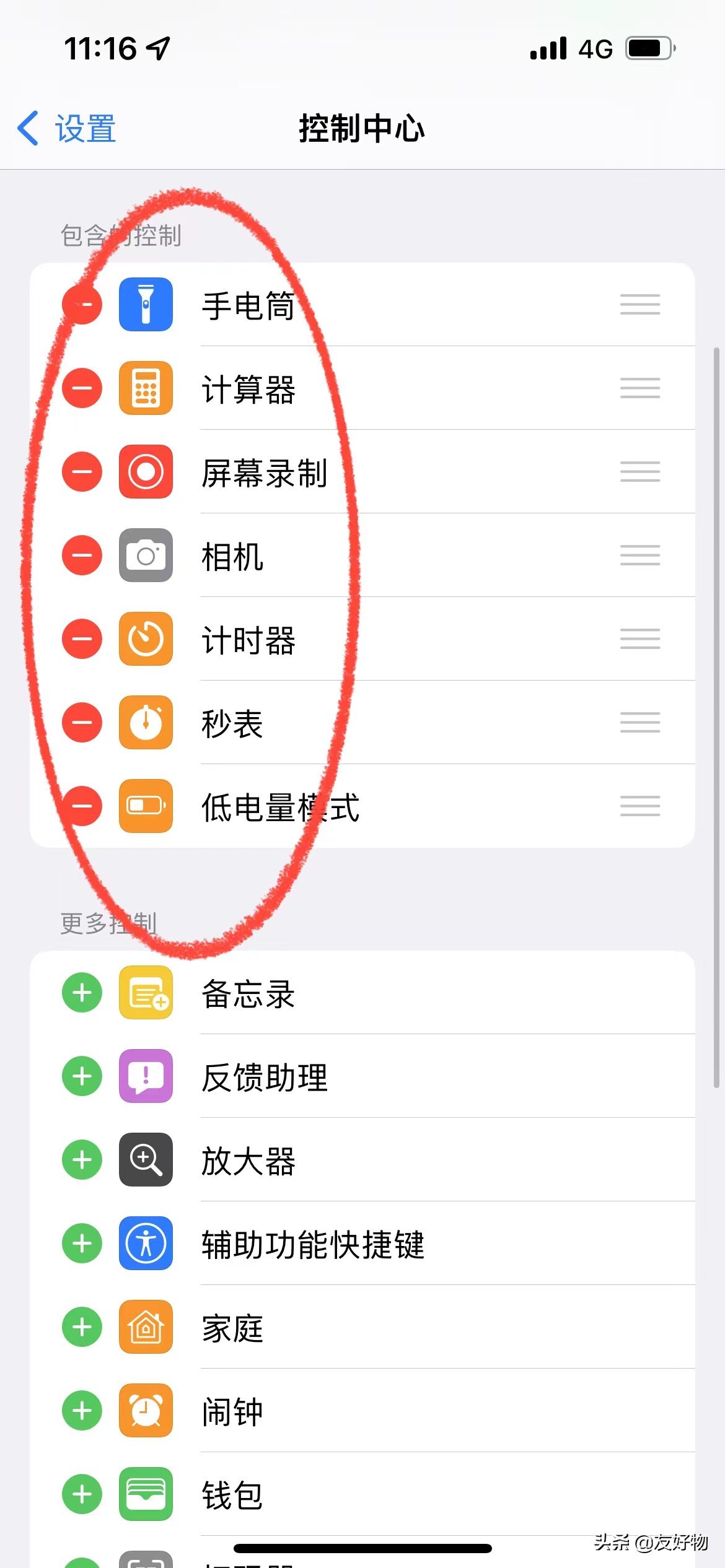Viewport: 725px width, 1568px height.
Task: Select the Flashlight (手电筒) icon
Action: tap(145, 305)
